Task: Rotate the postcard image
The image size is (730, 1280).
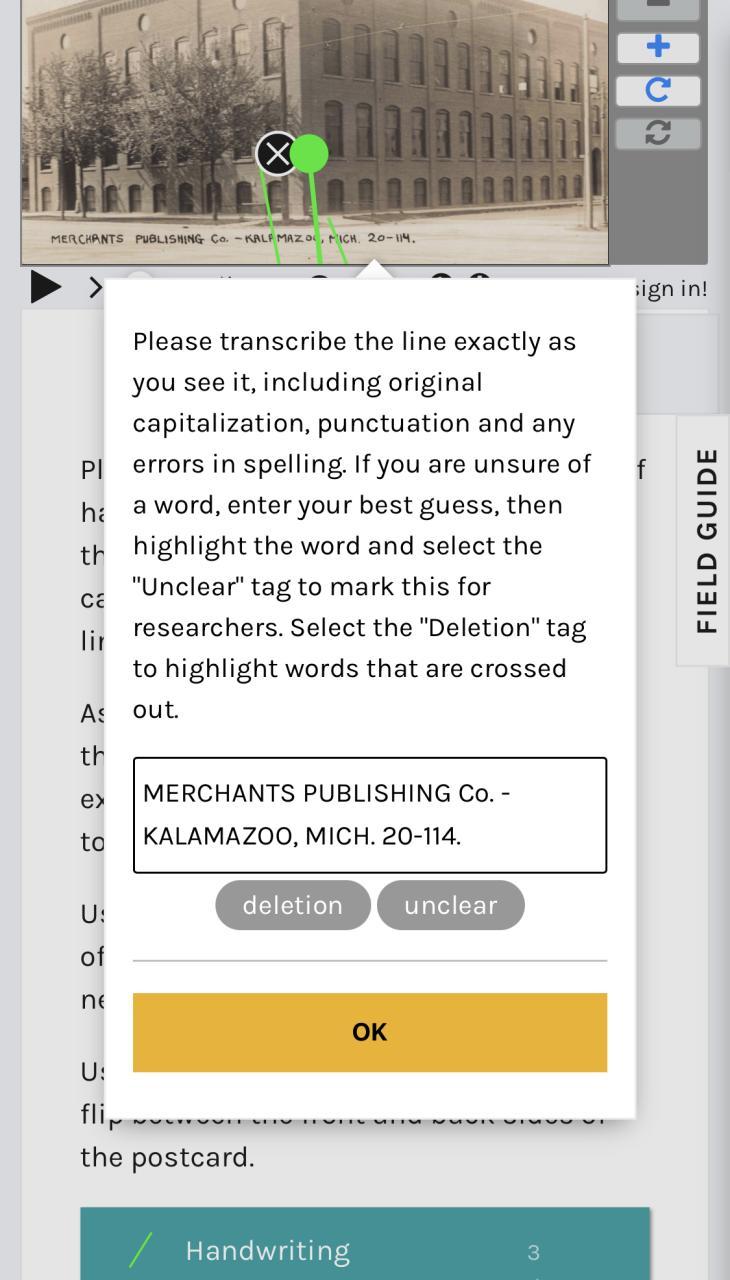Action: click(x=658, y=90)
